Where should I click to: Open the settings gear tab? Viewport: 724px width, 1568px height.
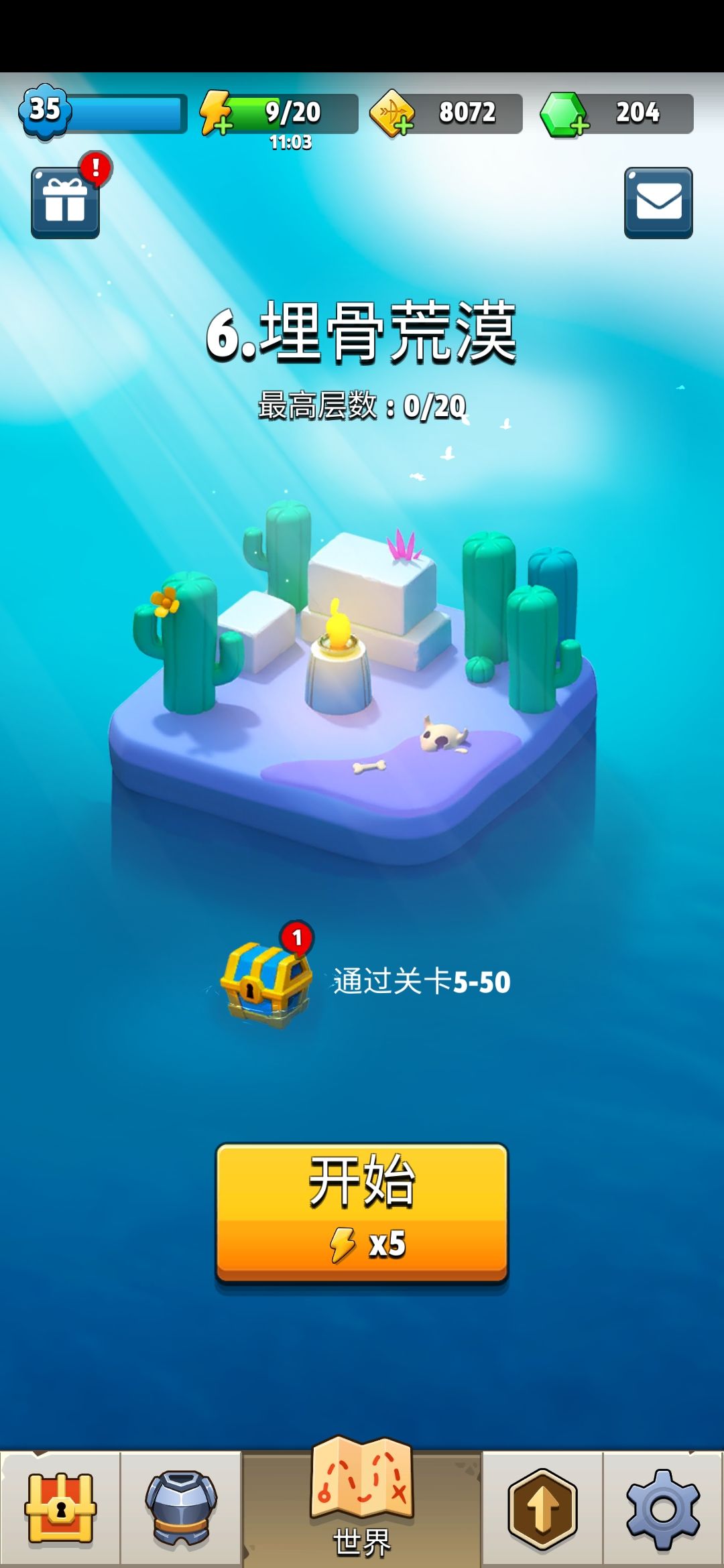(664, 1508)
